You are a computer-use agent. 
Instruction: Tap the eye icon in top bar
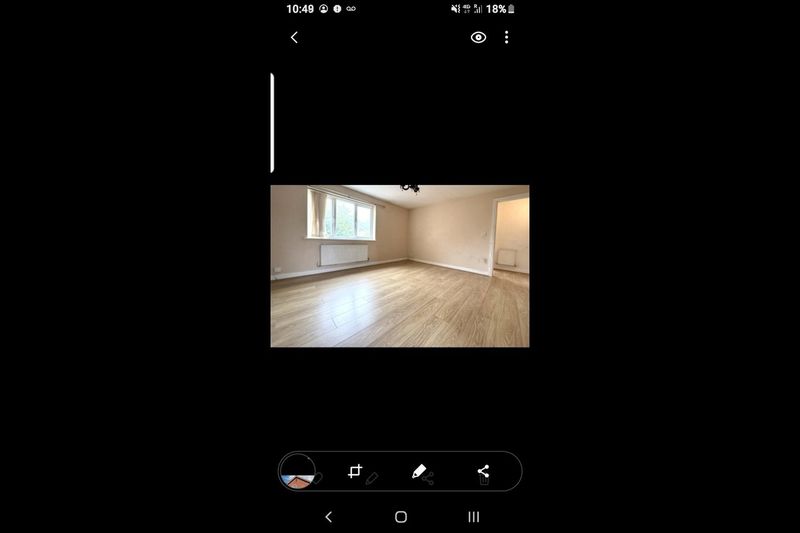[x=479, y=37]
